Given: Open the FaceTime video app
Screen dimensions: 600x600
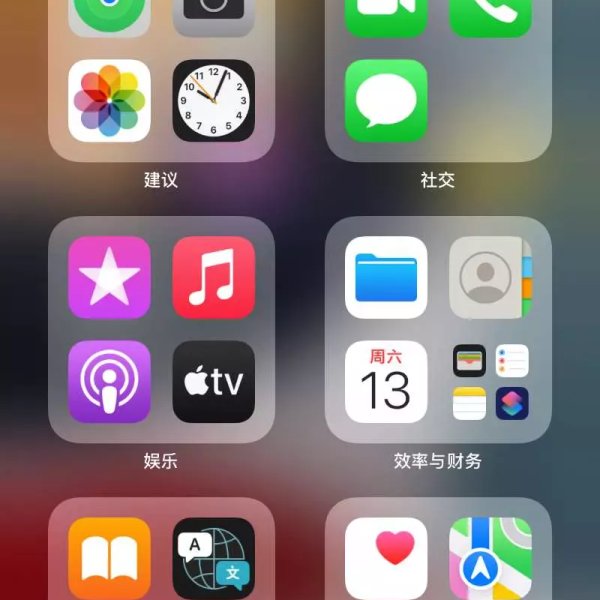Looking at the screenshot, I should [x=386, y=15].
